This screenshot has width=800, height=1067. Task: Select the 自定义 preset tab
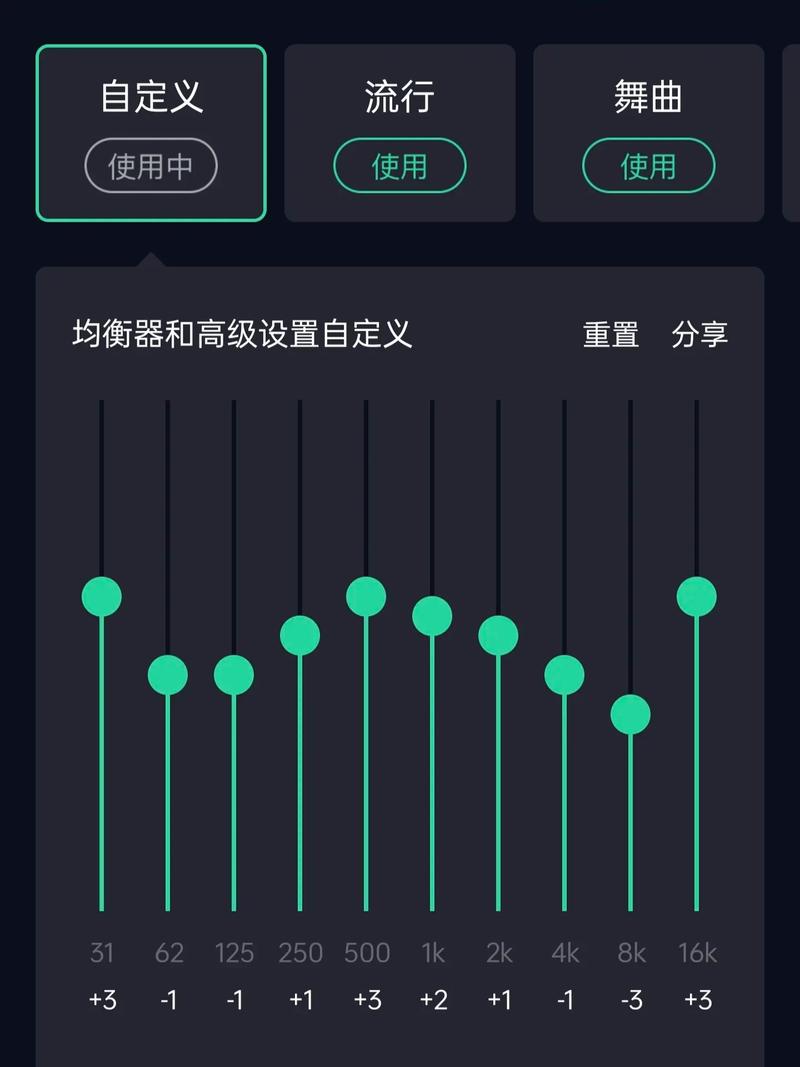[x=150, y=95]
